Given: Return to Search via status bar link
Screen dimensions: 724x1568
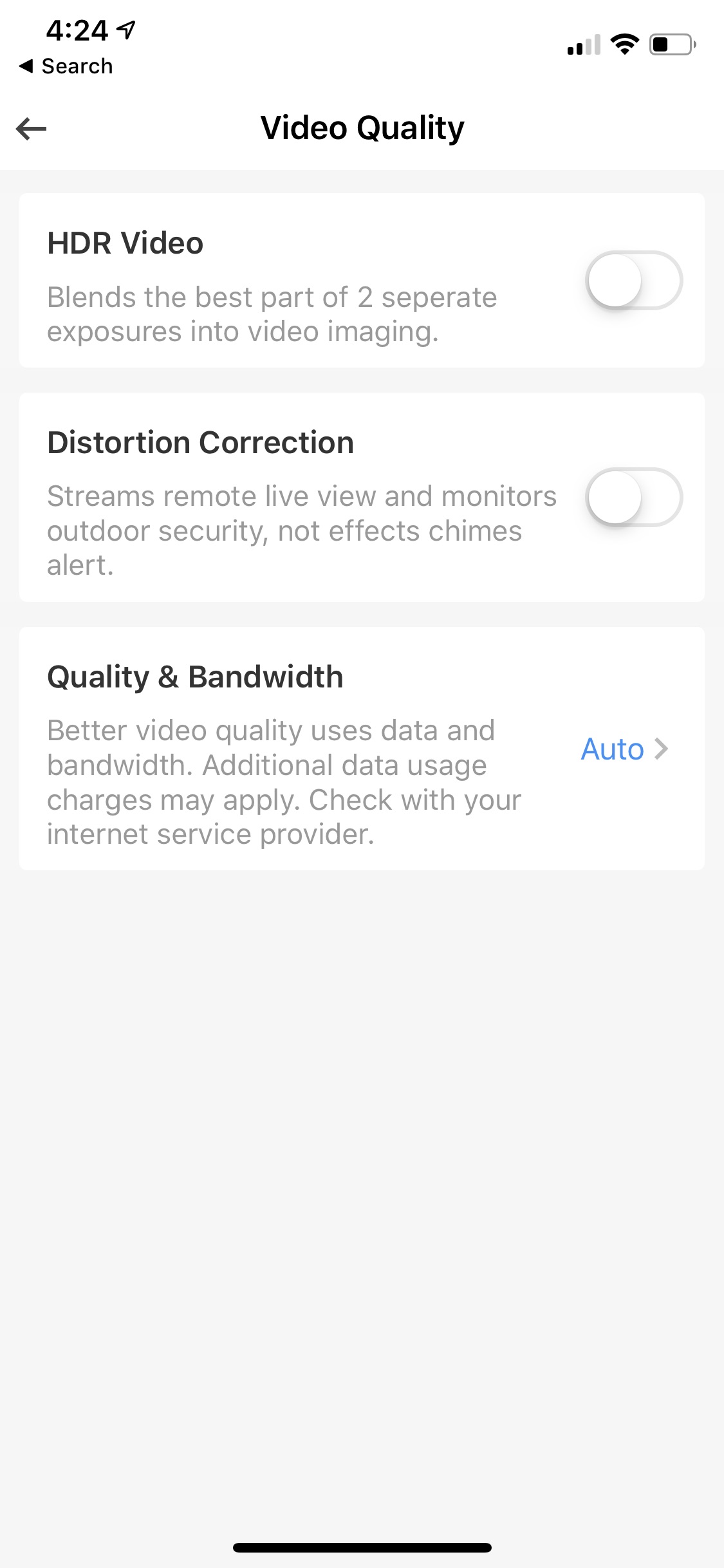Looking at the screenshot, I should click(66, 66).
